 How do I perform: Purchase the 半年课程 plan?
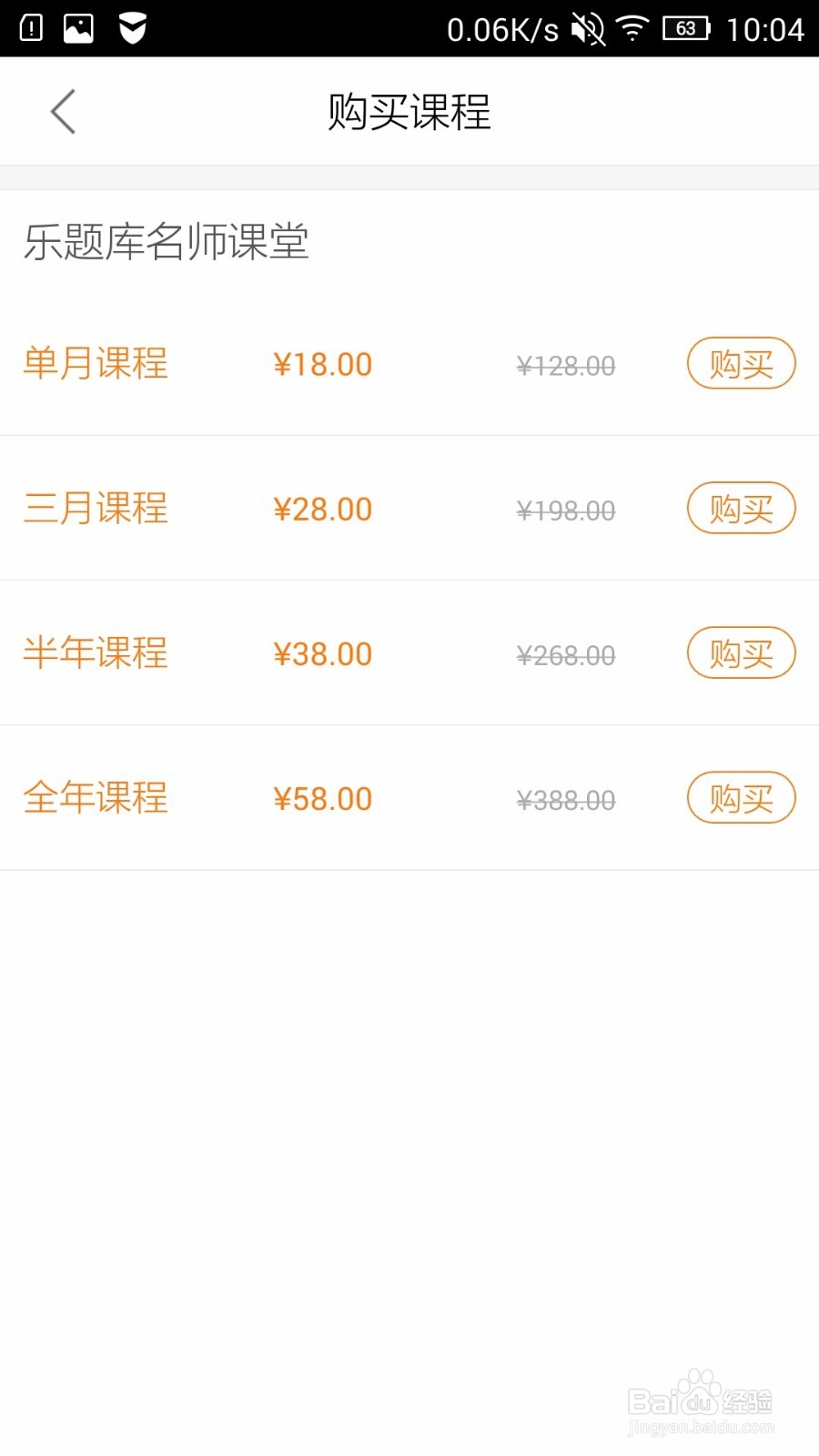741,652
